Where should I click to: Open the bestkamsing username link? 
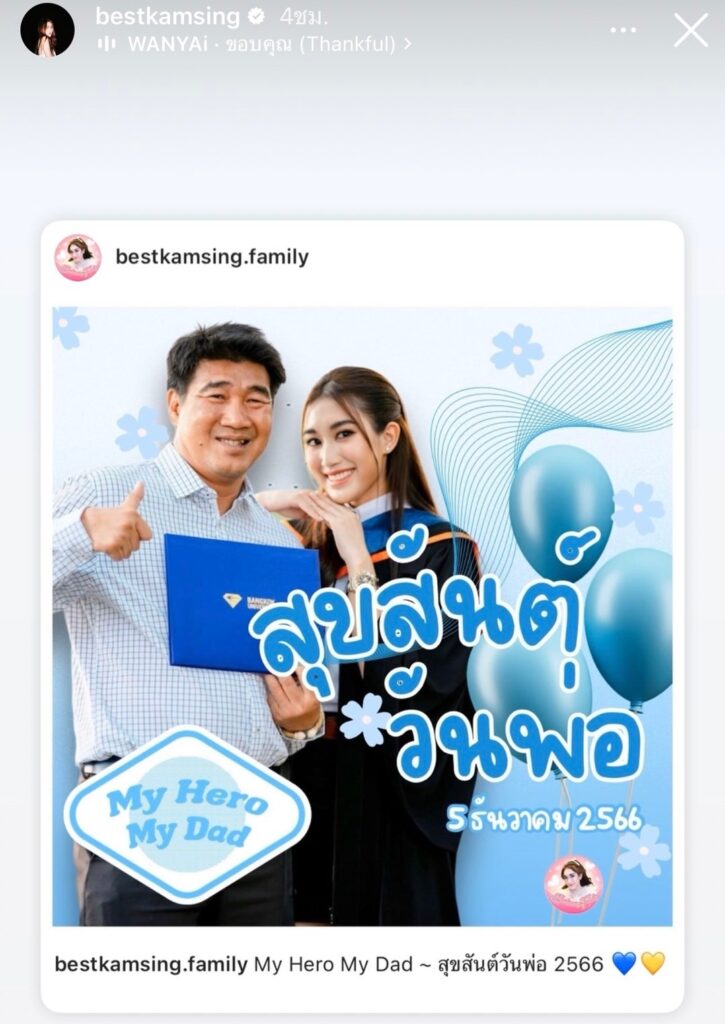[x=167, y=17]
